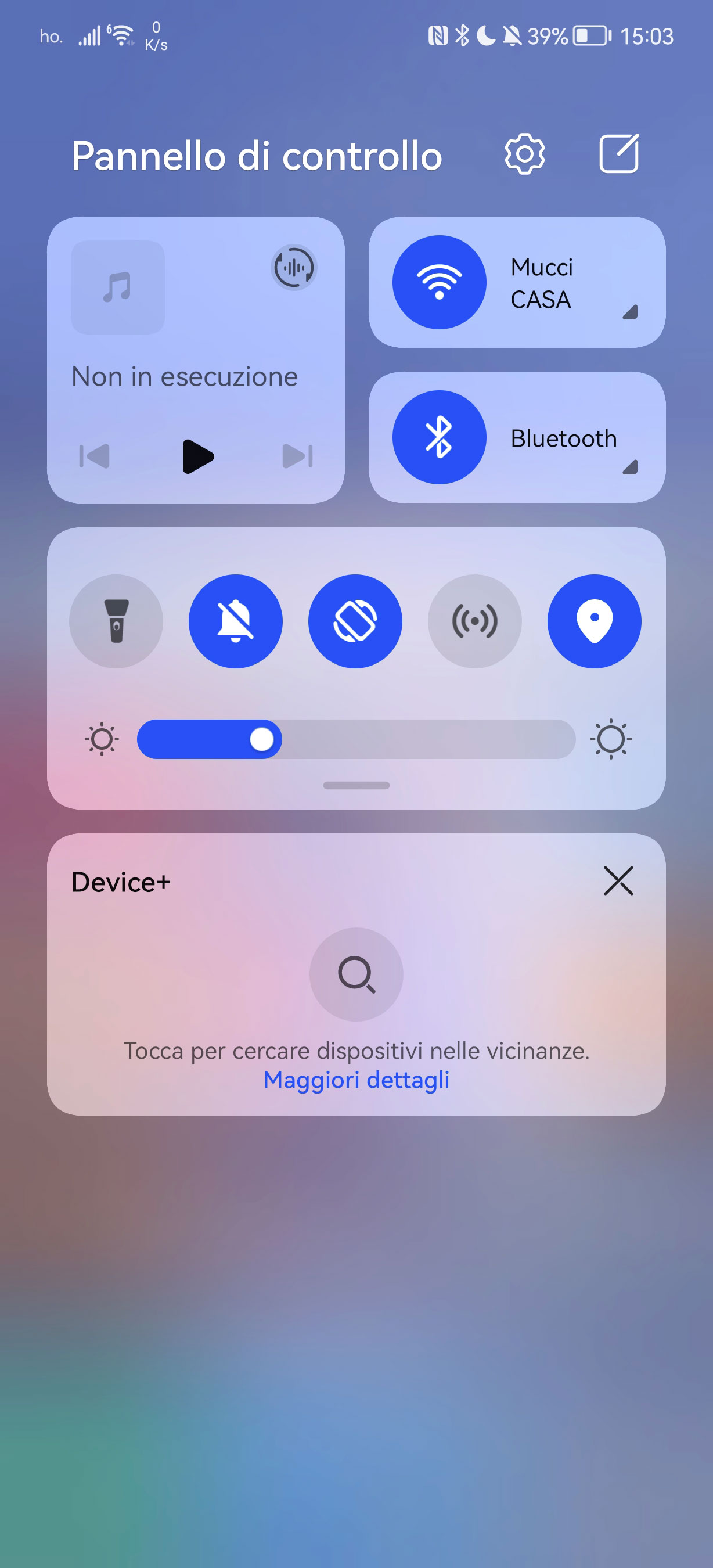Expand the Bluetooth device list
713x1568 pixels.
coord(629,467)
